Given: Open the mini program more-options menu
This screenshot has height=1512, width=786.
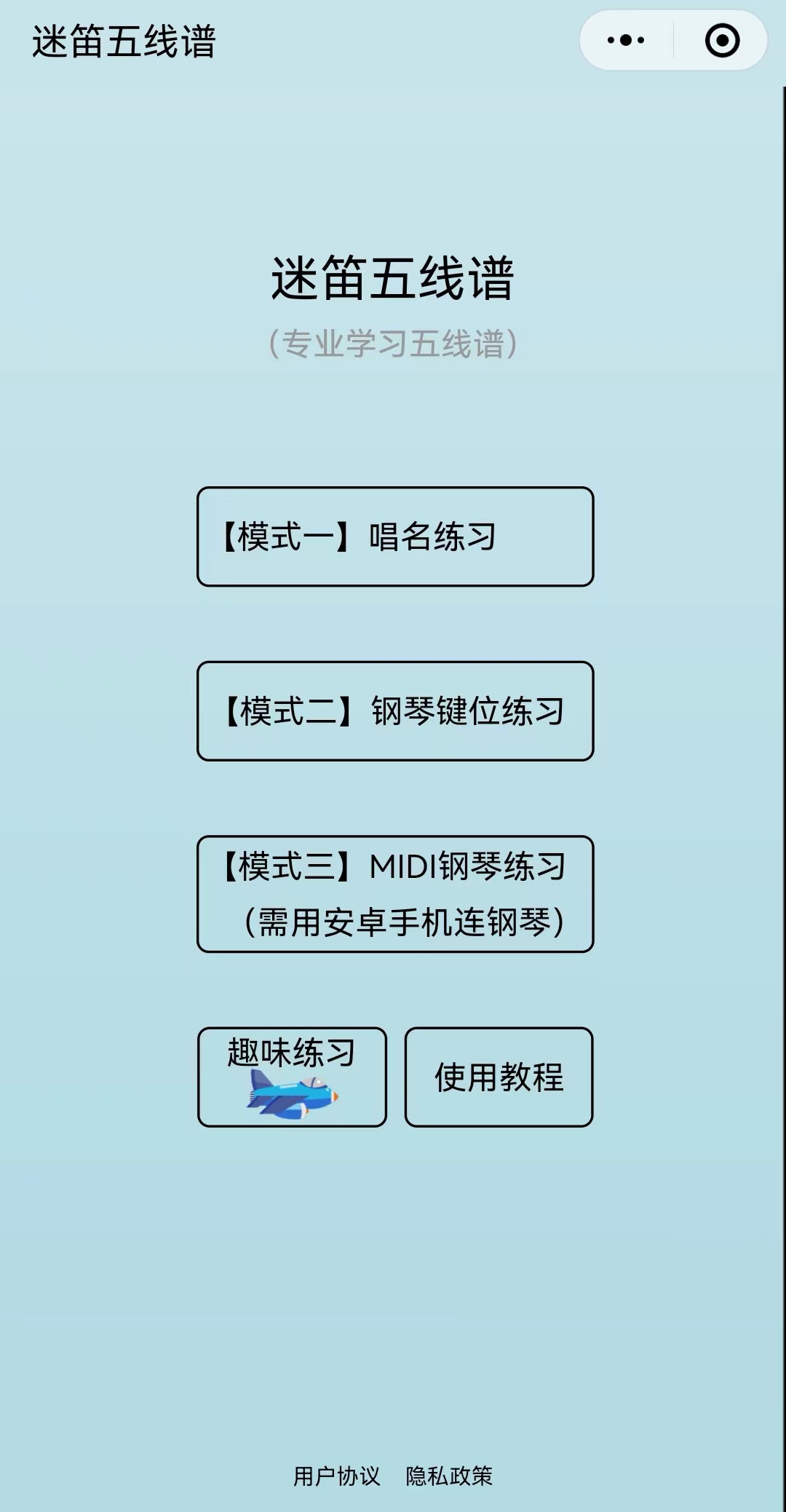Looking at the screenshot, I should [626, 41].
